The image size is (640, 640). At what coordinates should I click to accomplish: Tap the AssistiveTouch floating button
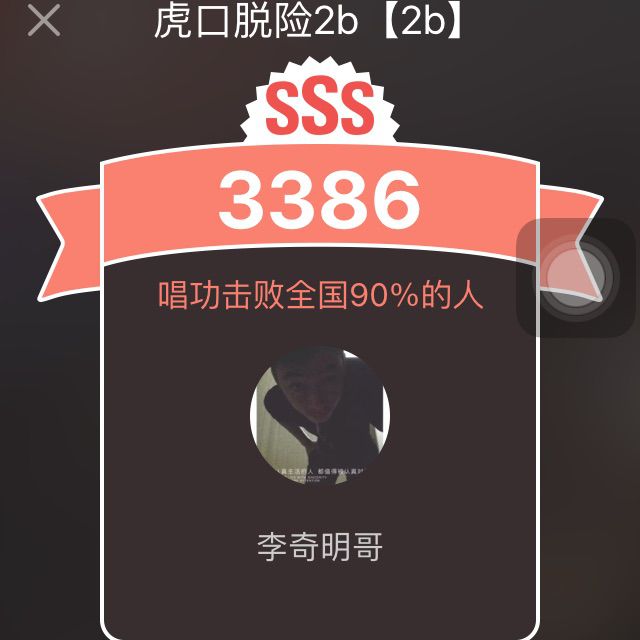click(576, 275)
